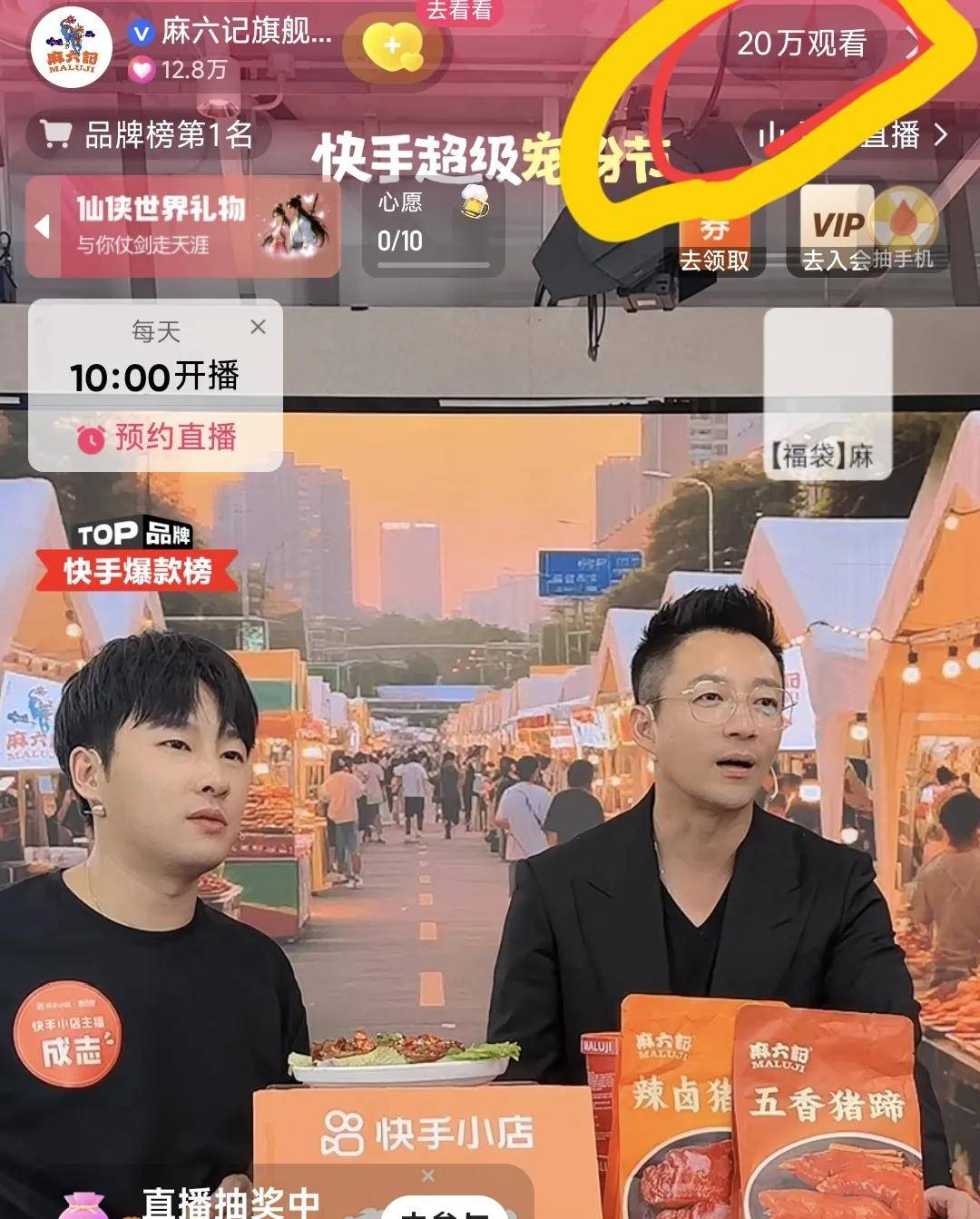The width and height of the screenshot is (980, 1219).
Task: Open the 福袋 lucky bag widget
Action: click(828, 394)
